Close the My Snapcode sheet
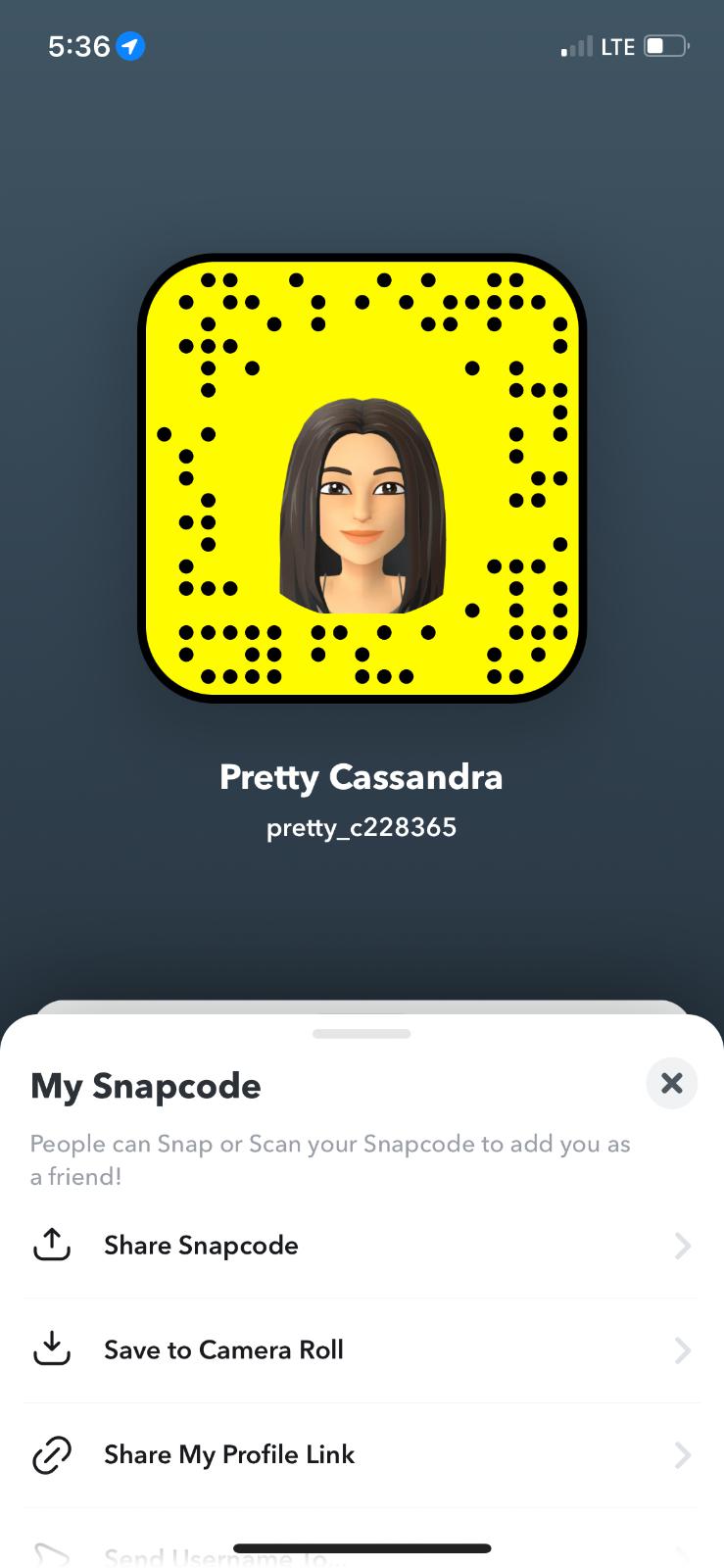This screenshot has width=724, height=1568. pos(671,1083)
